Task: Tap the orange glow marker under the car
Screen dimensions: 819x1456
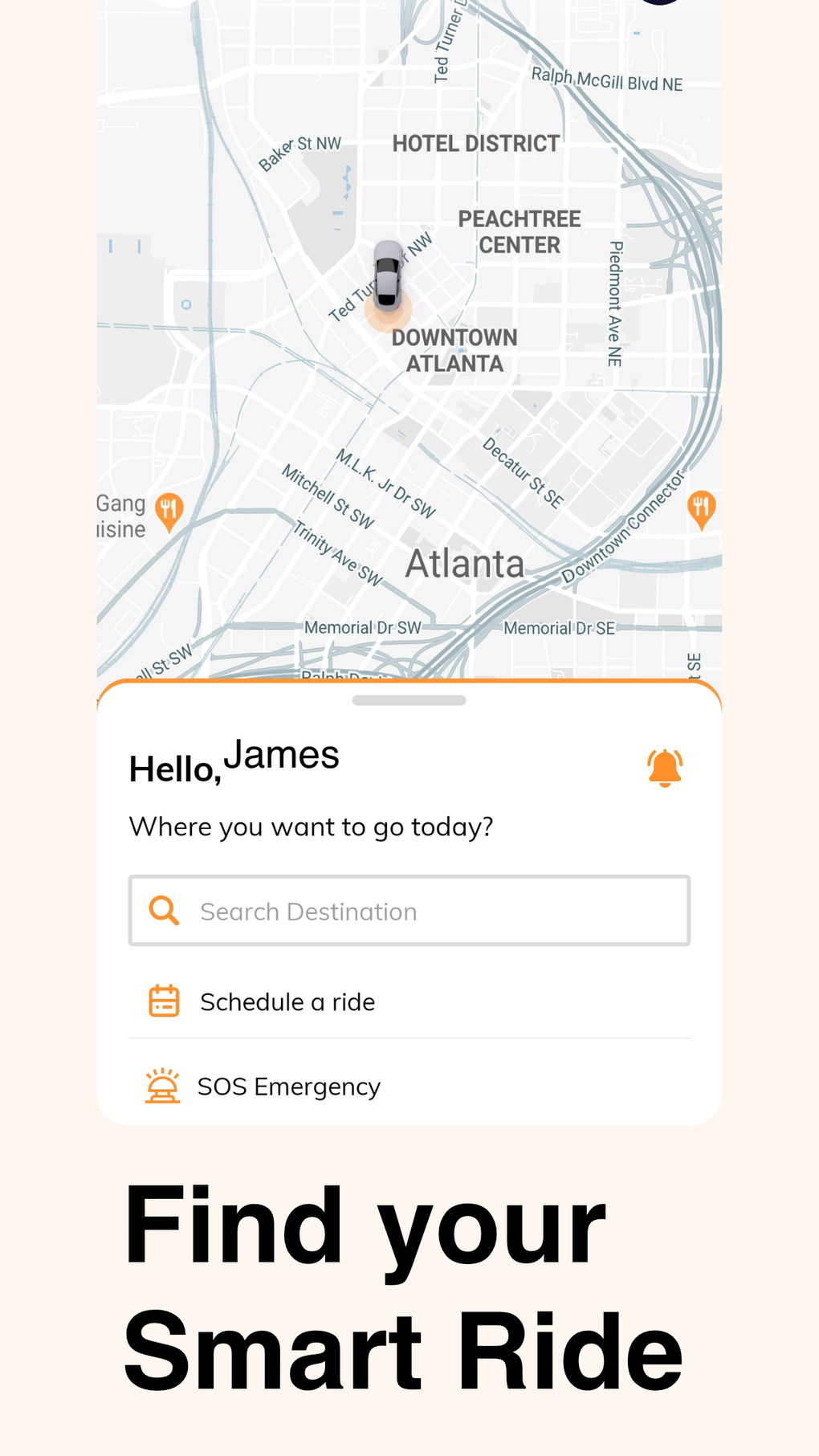Action: tap(388, 313)
